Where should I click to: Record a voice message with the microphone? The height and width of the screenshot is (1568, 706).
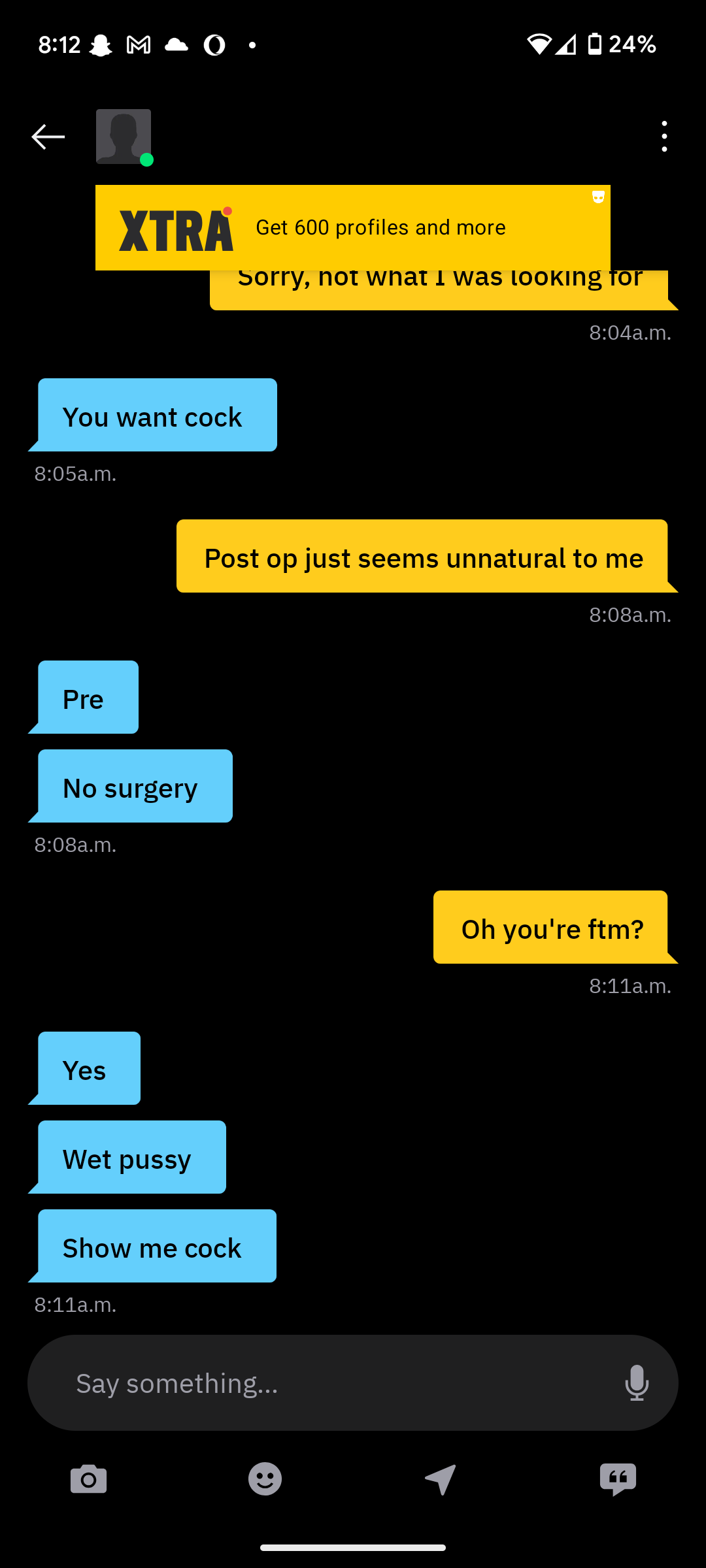pos(637,1383)
